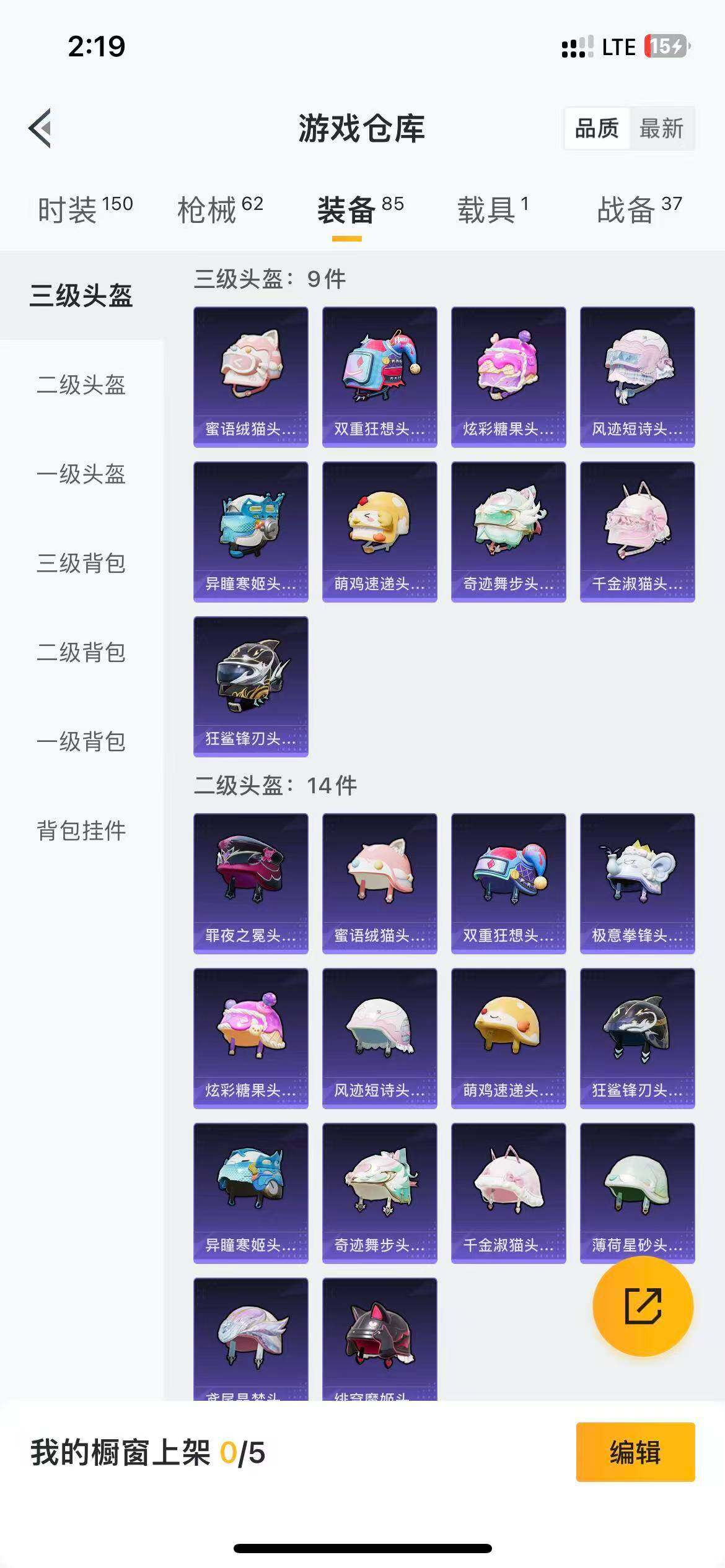Select the 奇迹舞步 level-2 helmet

point(379,1192)
